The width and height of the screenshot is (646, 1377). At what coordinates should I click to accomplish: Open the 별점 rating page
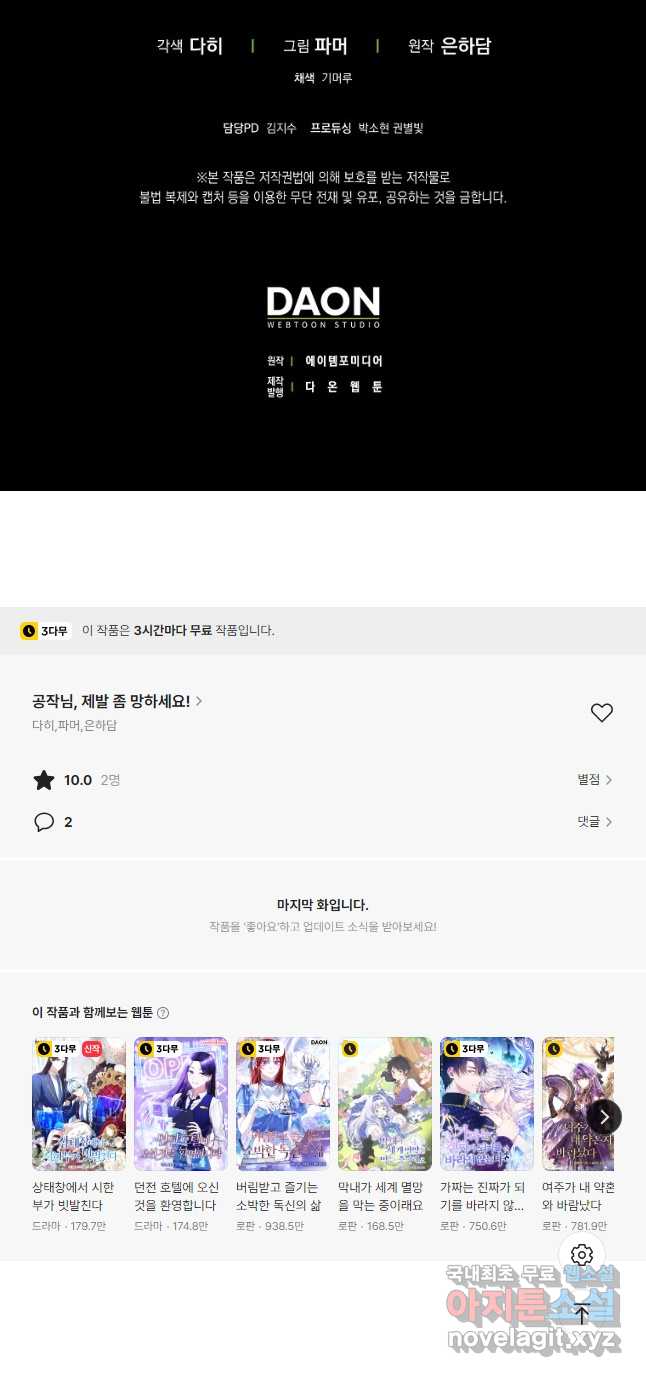594,780
